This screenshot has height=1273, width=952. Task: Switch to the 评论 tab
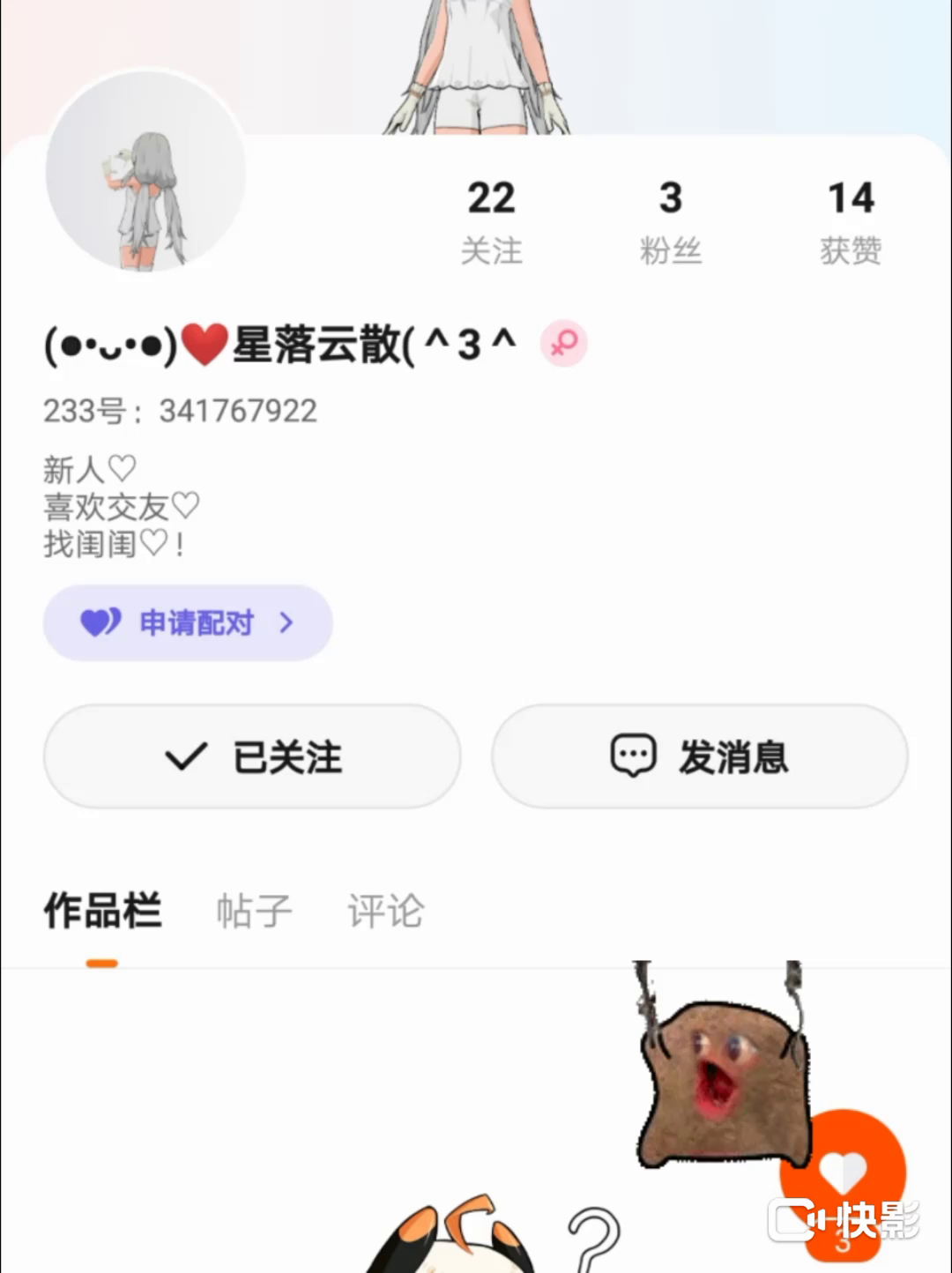(x=385, y=910)
